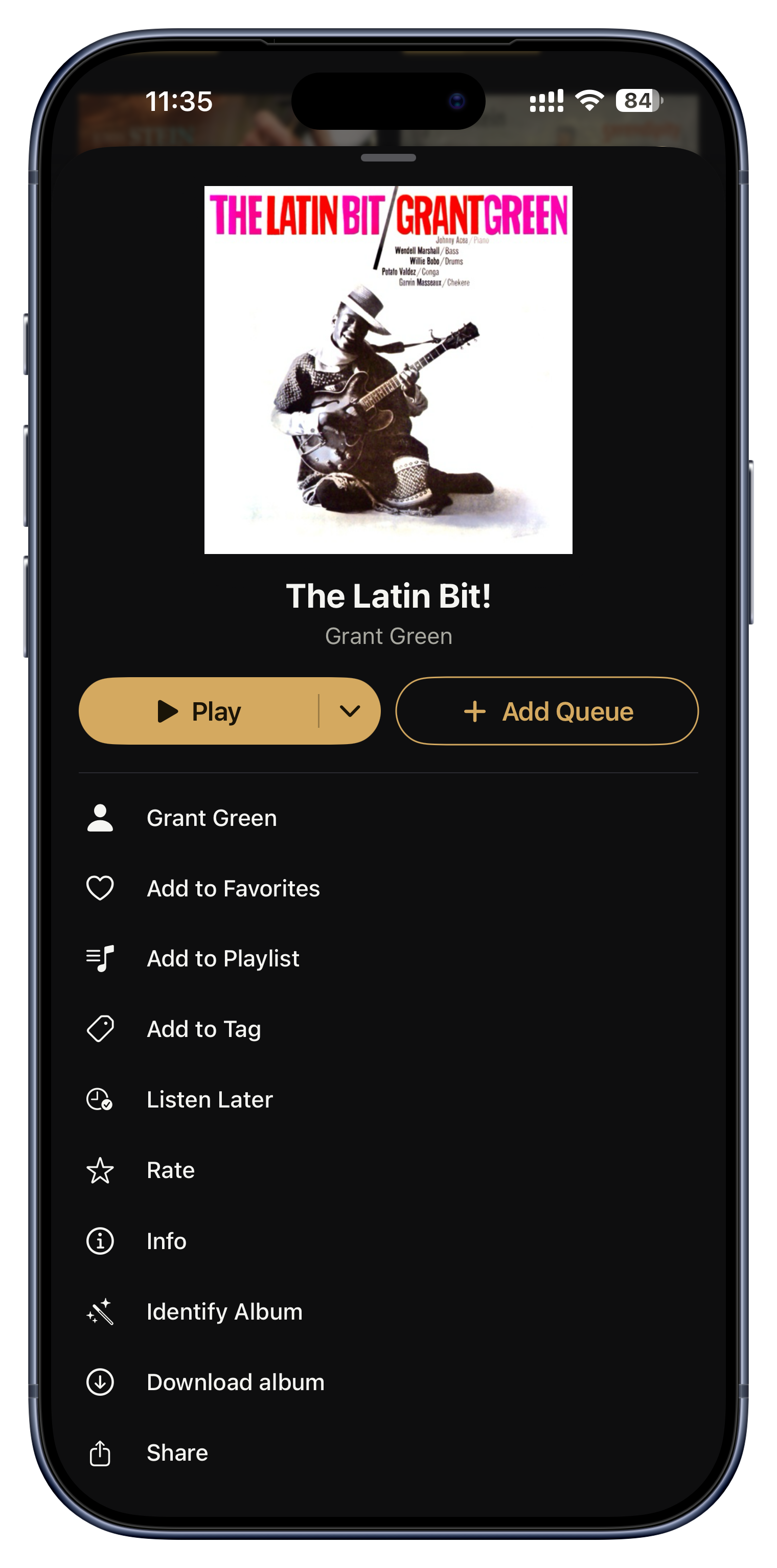This screenshot has height=1568, width=777.
Task: Save the album to Listen Later
Action: tap(388, 1099)
